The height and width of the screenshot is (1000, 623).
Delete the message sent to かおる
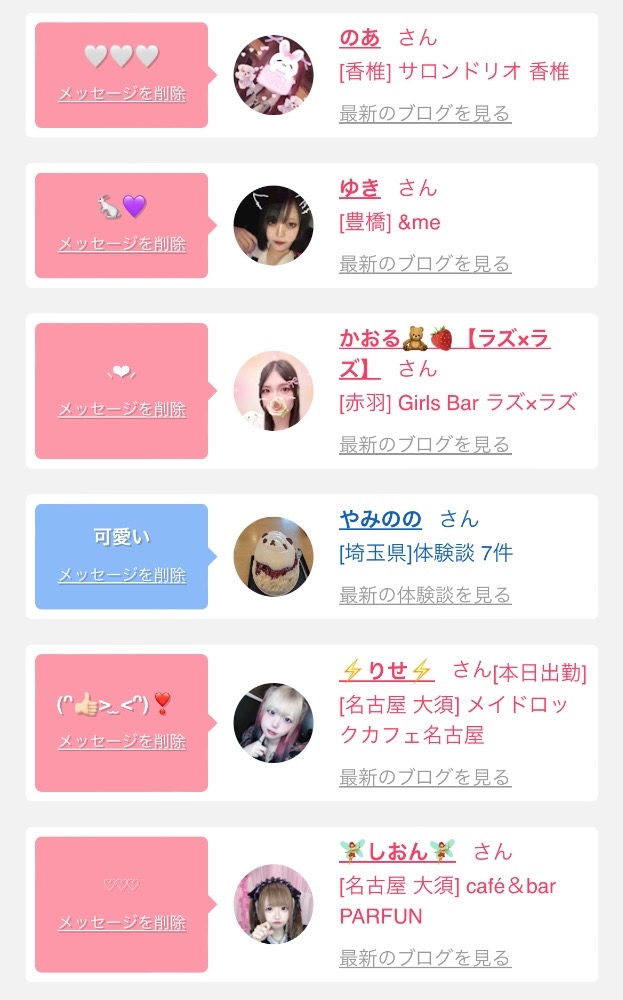pos(122,409)
